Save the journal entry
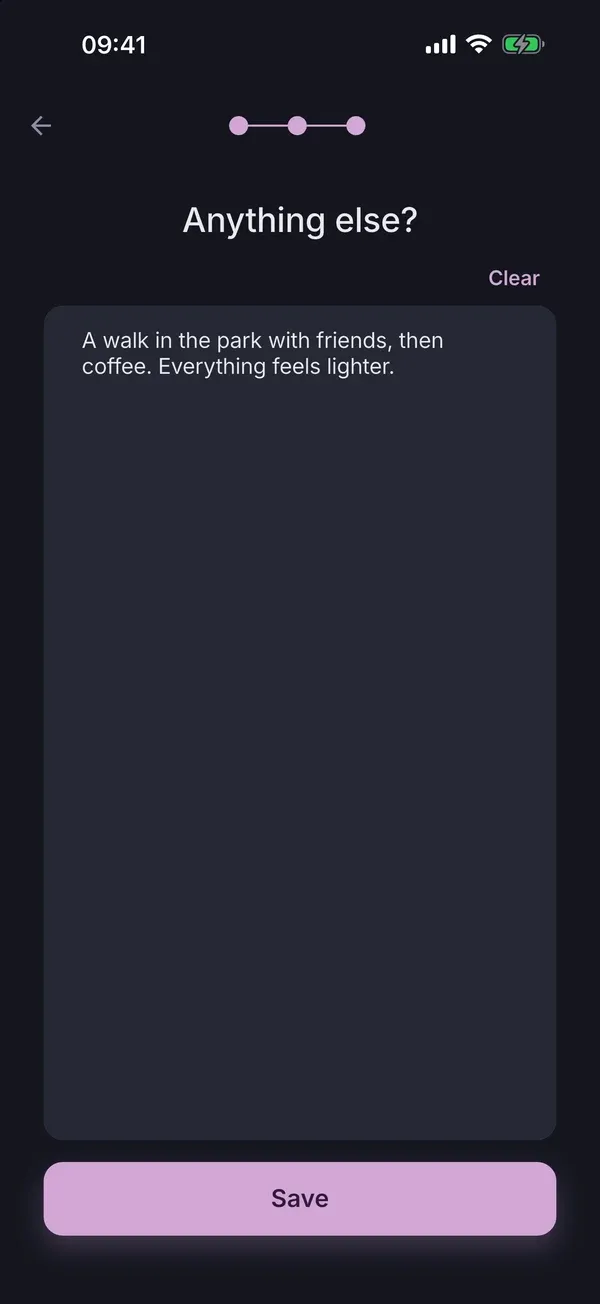600x1304 pixels. pyautogui.click(x=300, y=1198)
